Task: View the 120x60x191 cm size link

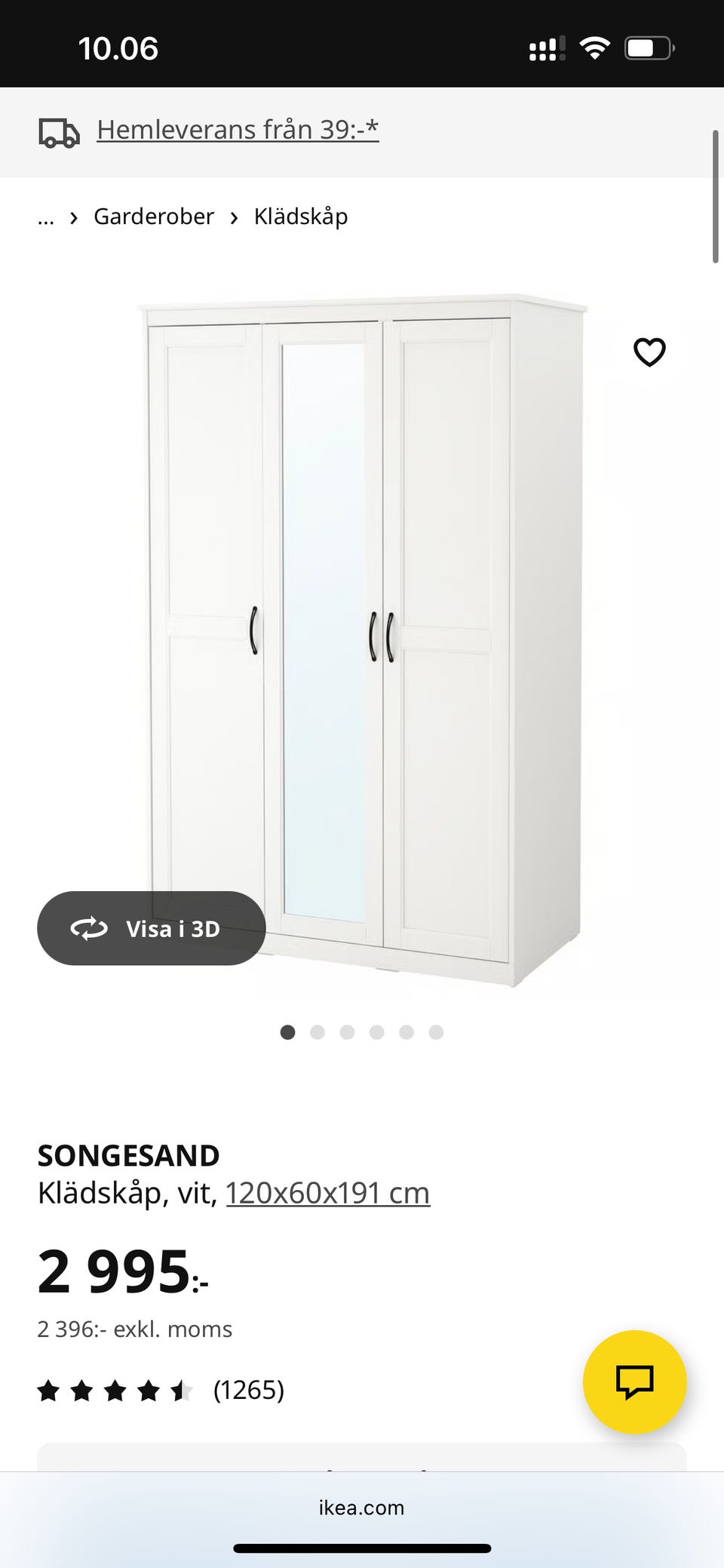Action: coord(327,1193)
